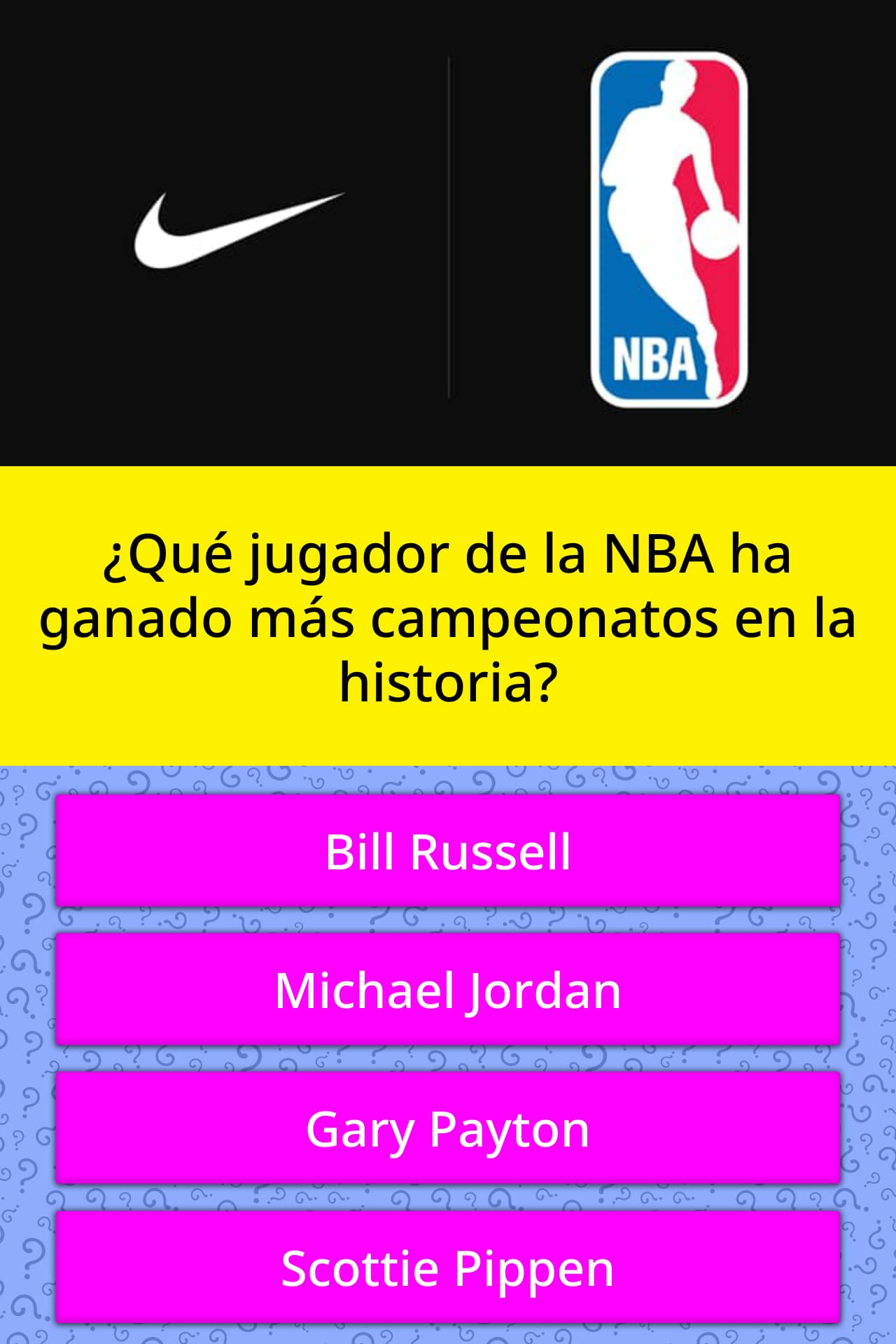Choose Michael Jordan as the answer

[x=448, y=990]
